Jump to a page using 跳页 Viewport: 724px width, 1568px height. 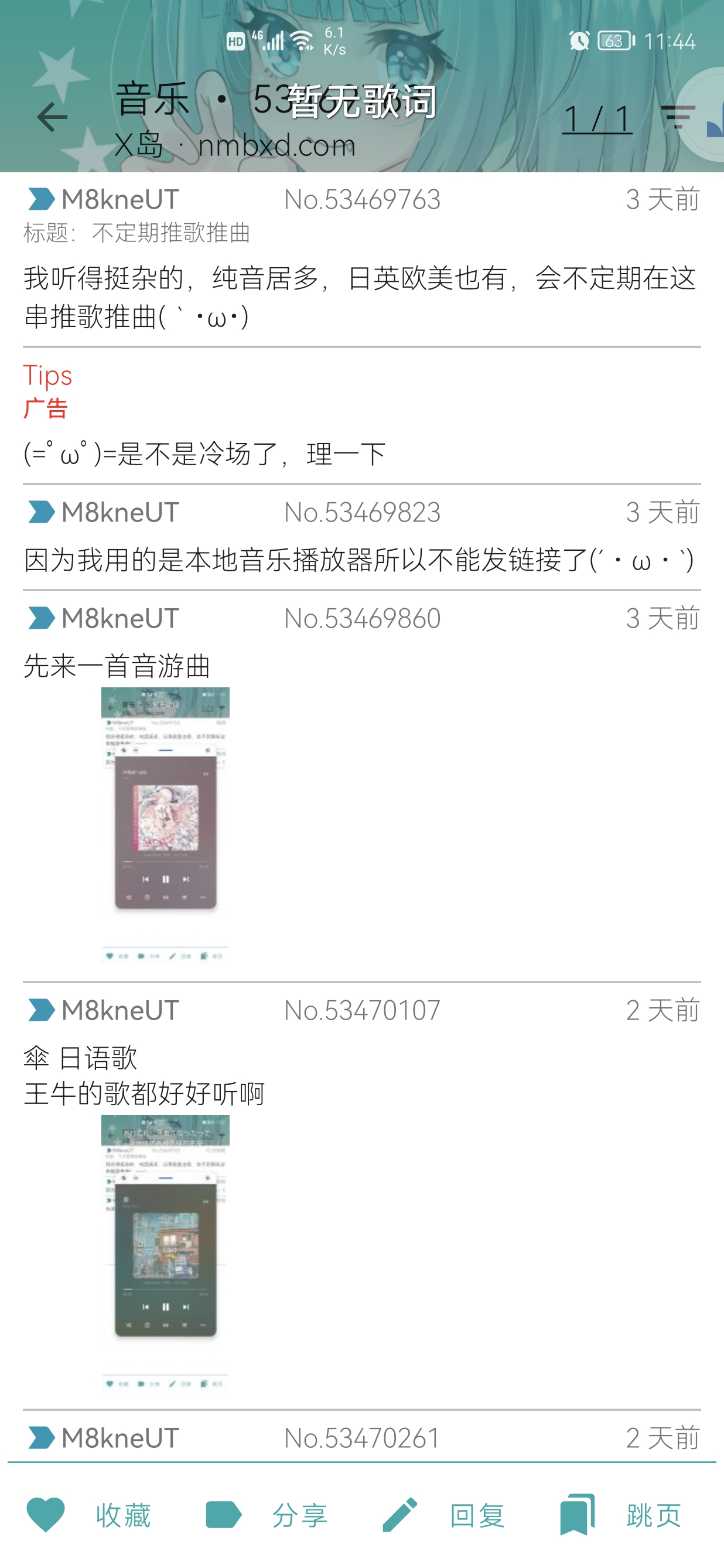pos(621,1515)
